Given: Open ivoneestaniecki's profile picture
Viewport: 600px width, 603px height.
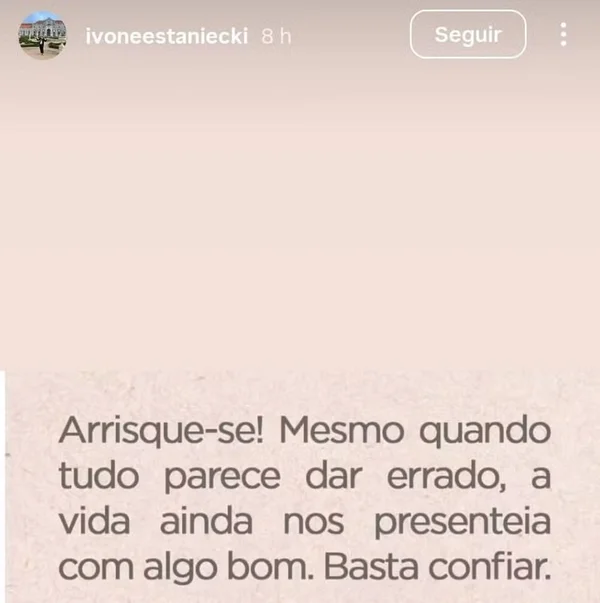Looking at the screenshot, I should (x=42, y=35).
